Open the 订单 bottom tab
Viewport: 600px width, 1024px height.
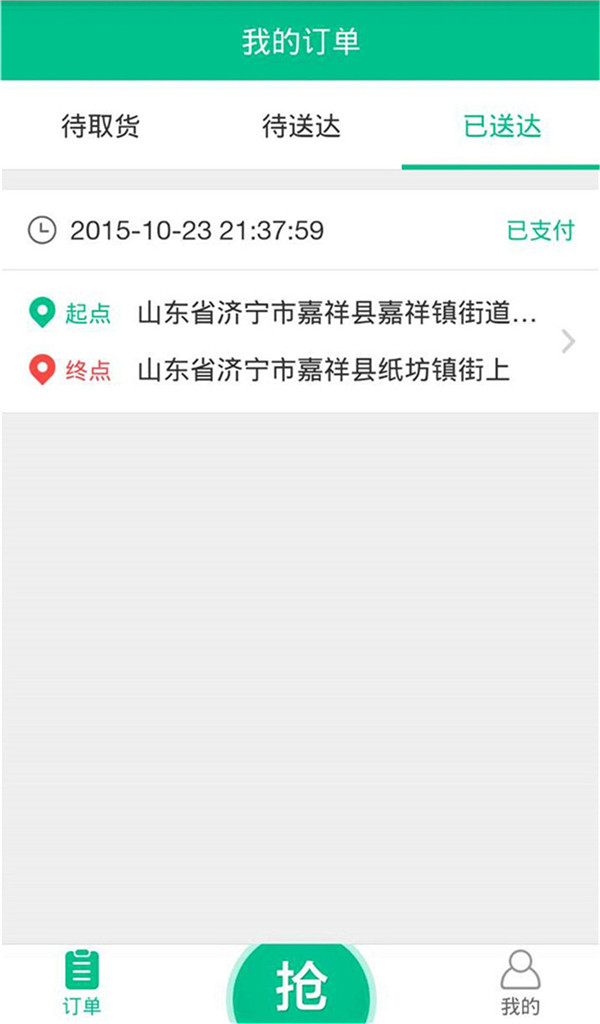[x=82, y=983]
